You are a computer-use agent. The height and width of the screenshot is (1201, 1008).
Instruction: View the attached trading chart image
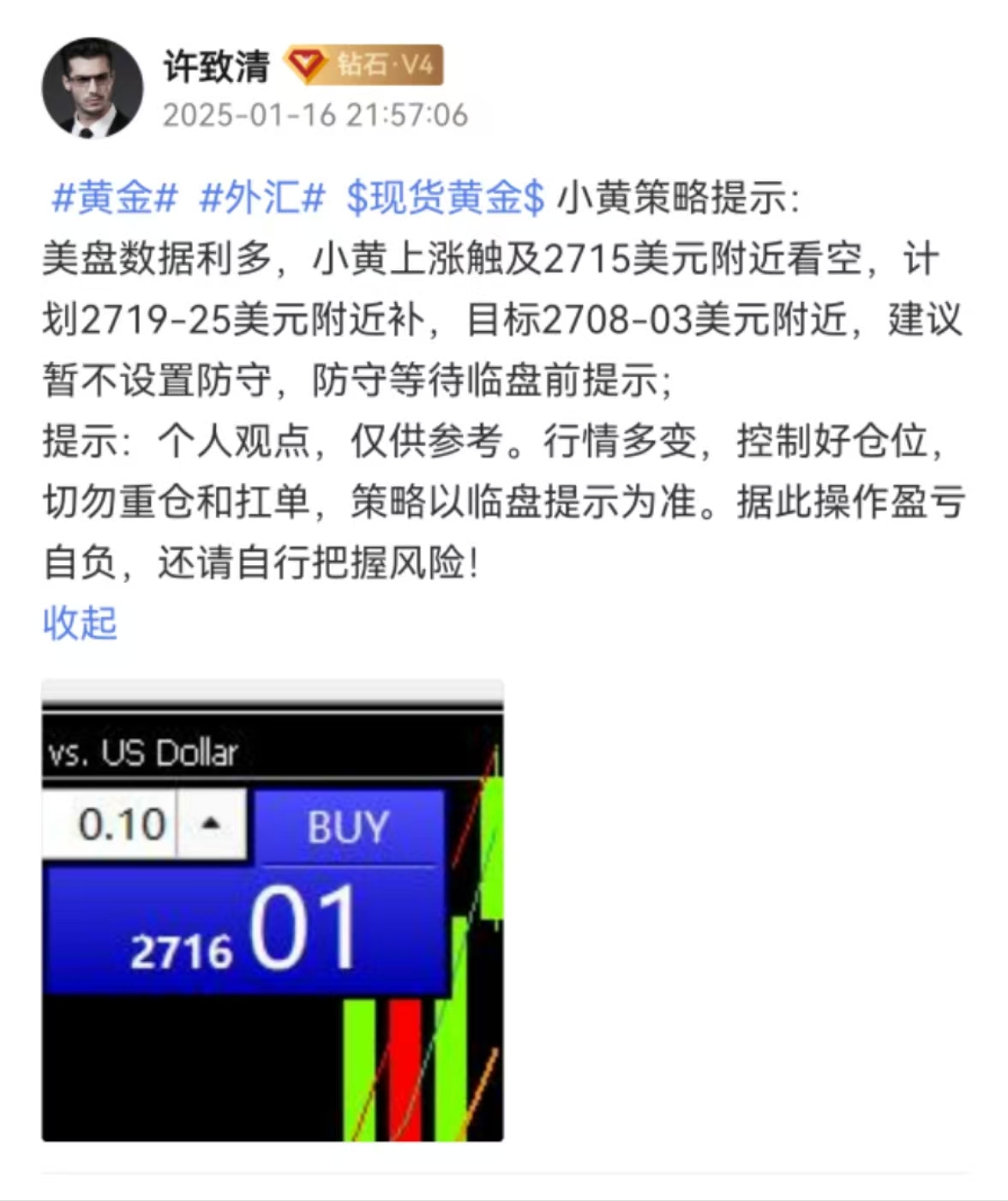pos(273,910)
